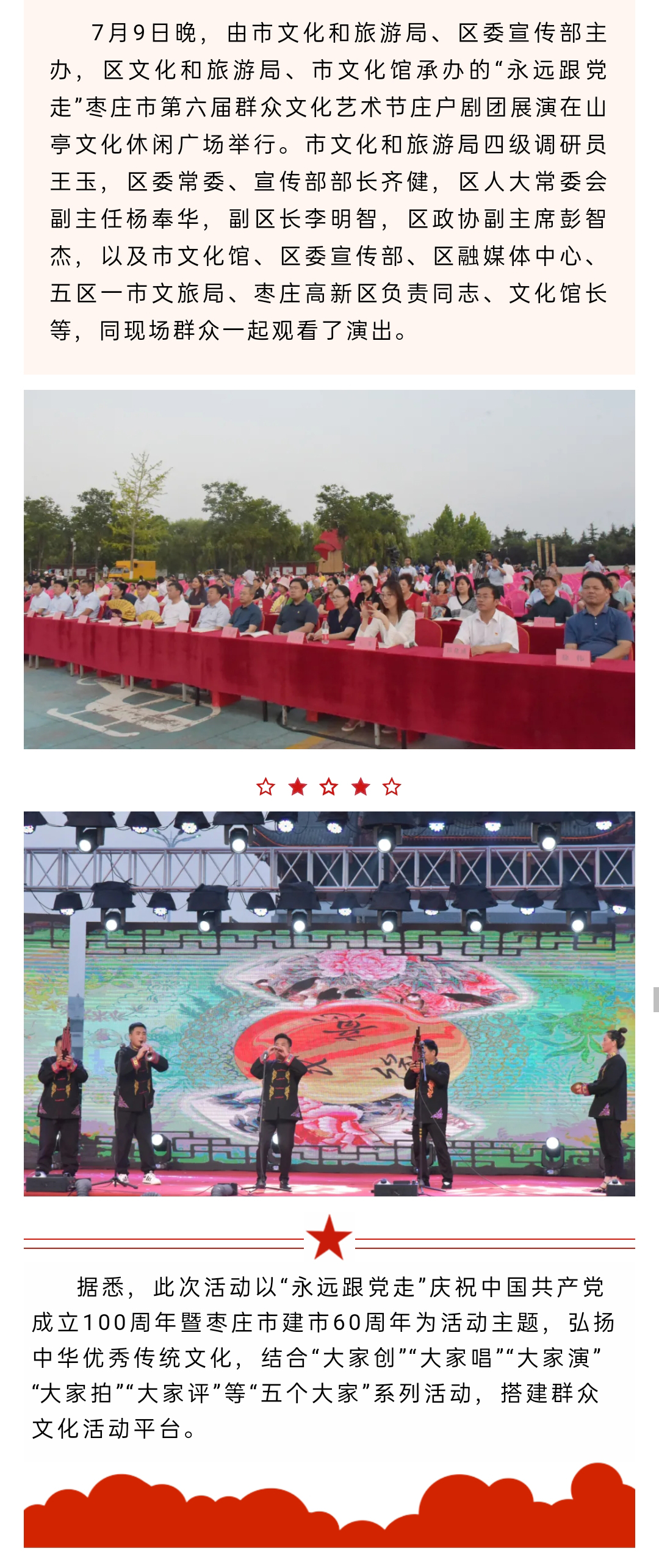Open the stage performance photo with musicians
This screenshot has width=659, height=1568.
pos(329,1003)
